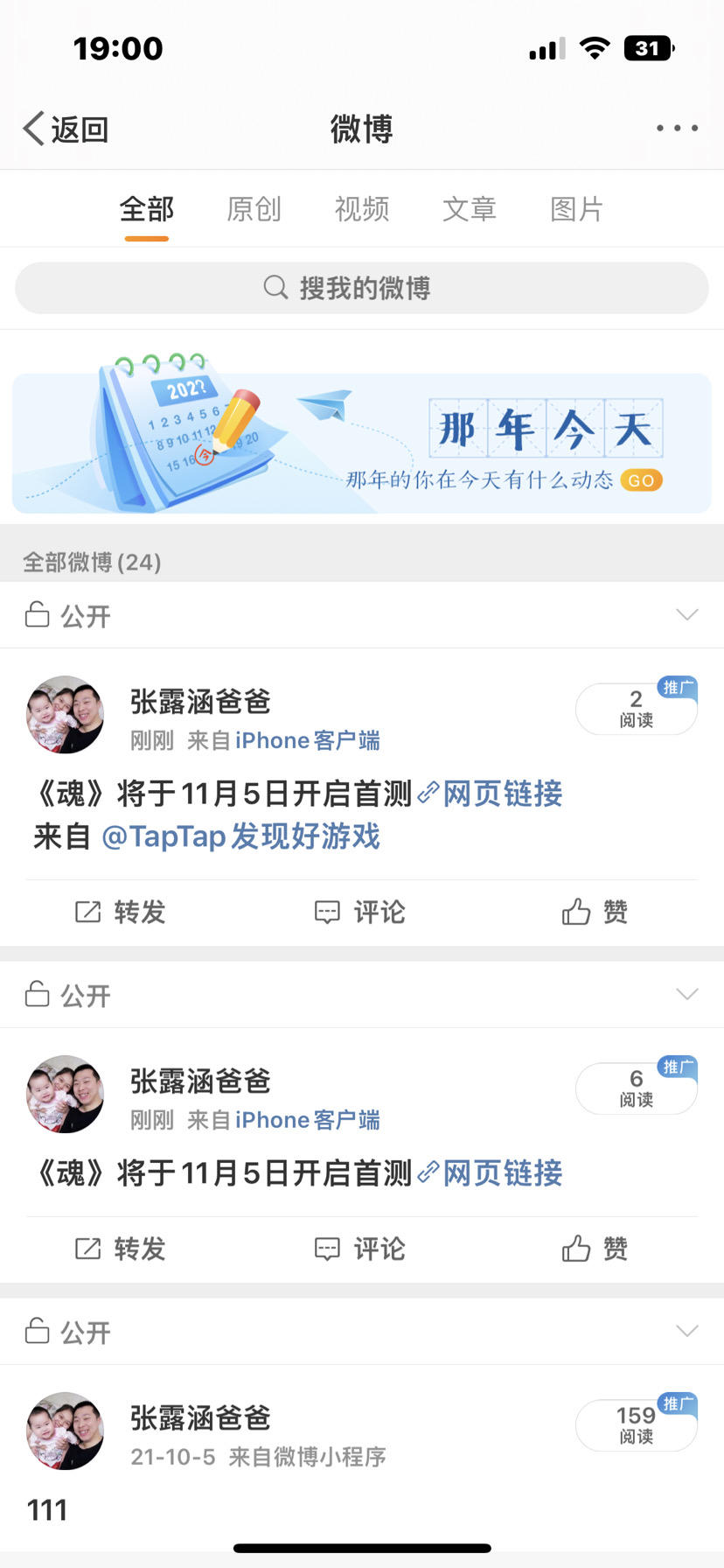724x1568 pixels.
Task: Open the @TapTap发现好游戏 mention
Action: (x=241, y=836)
